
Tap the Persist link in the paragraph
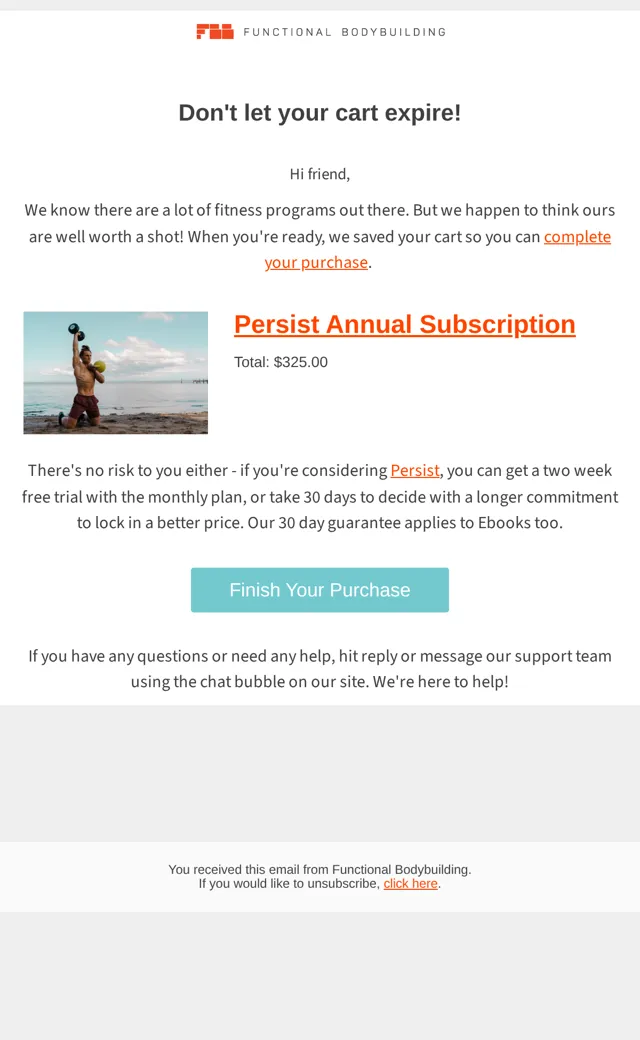pos(415,470)
